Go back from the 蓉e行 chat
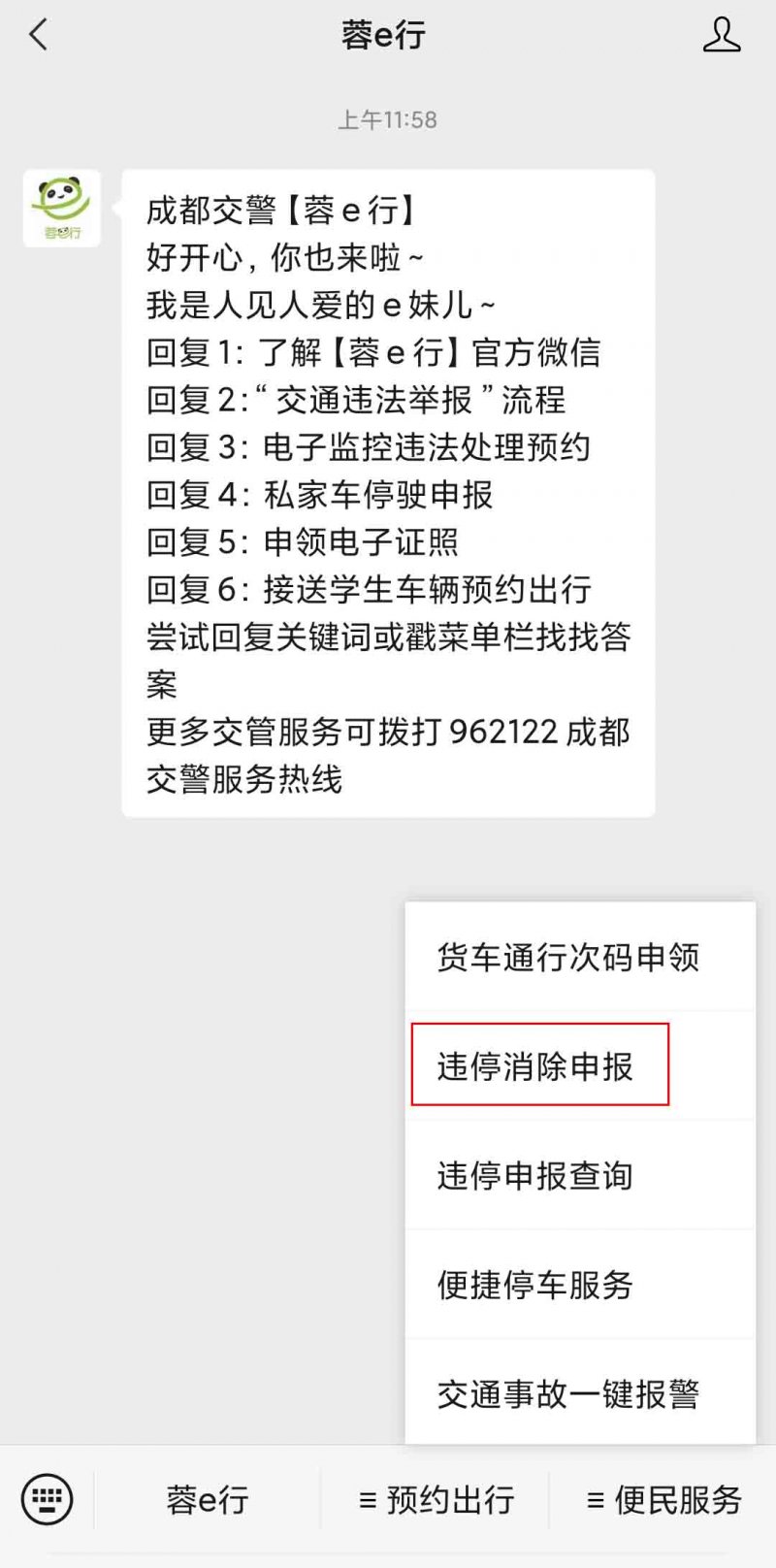The height and width of the screenshot is (1568, 776). (39, 36)
